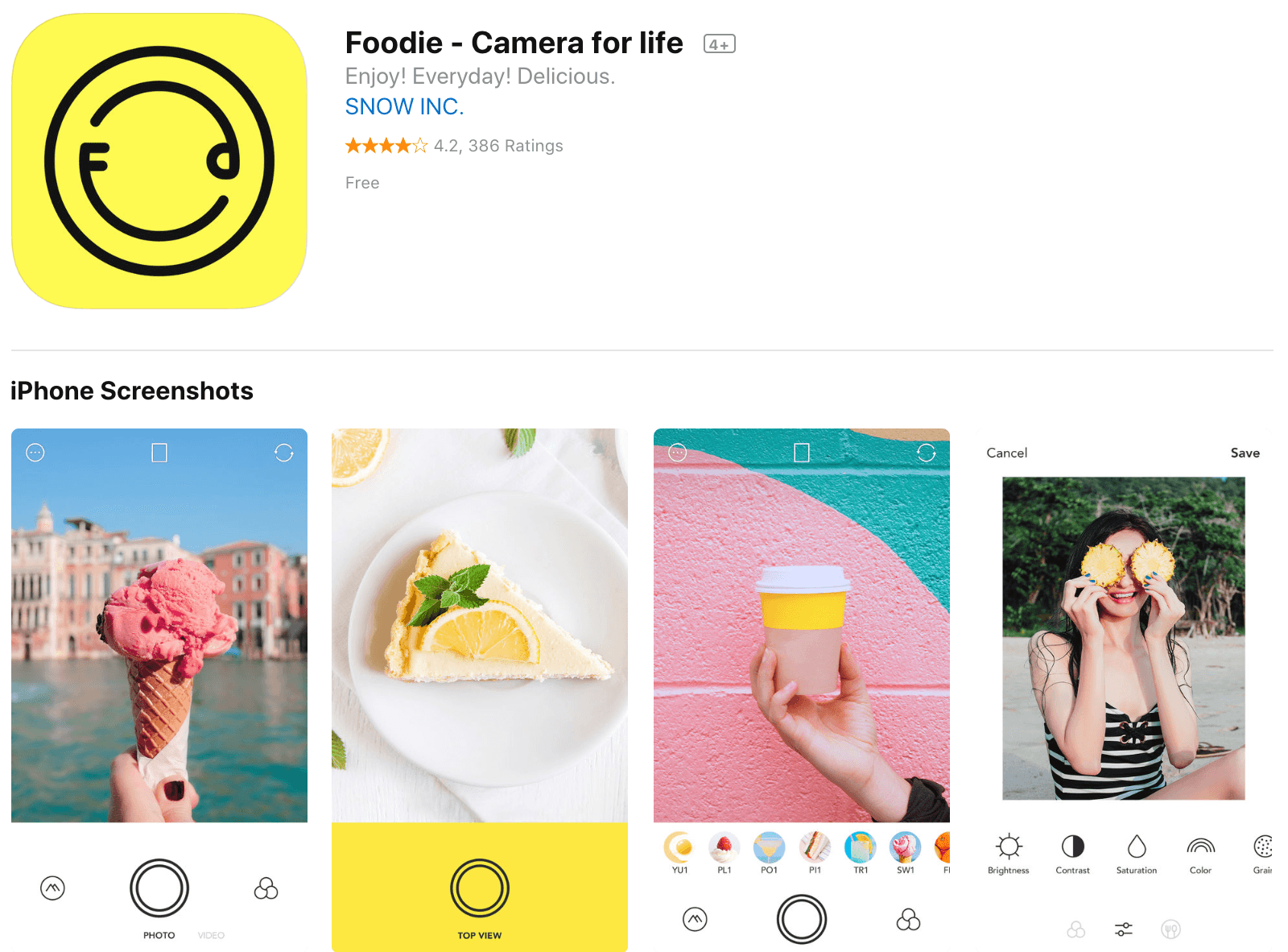The image size is (1288, 952).
Task: Open the SNOW INC. developer link
Action: point(404,106)
